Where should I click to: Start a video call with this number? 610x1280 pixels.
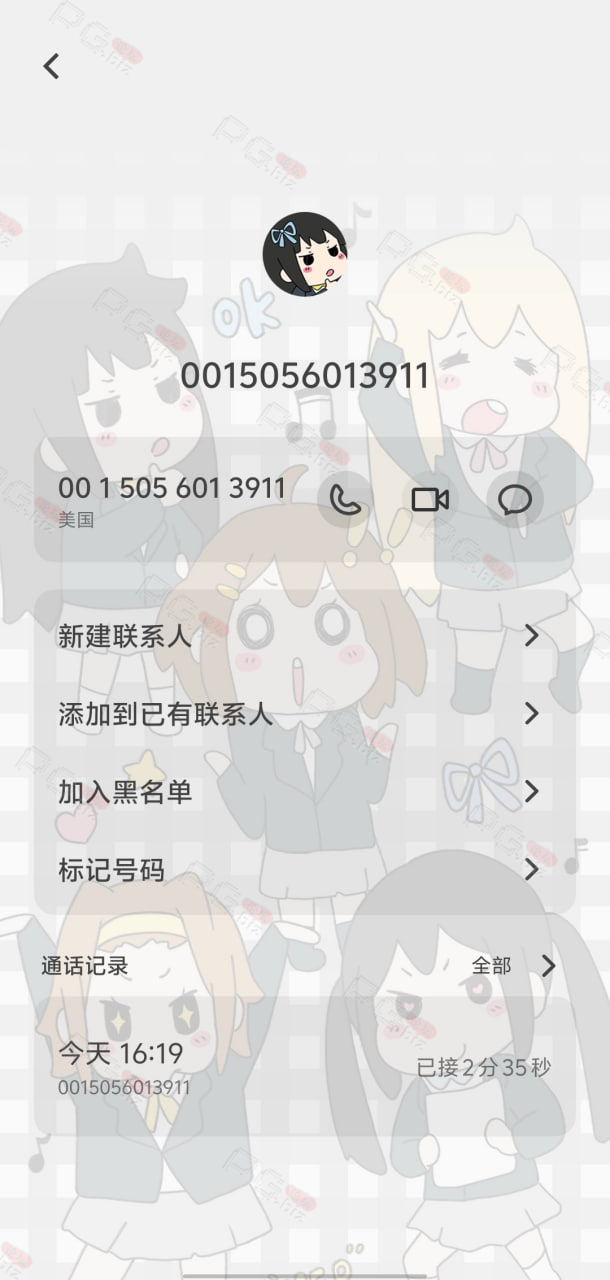pos(430,499)
